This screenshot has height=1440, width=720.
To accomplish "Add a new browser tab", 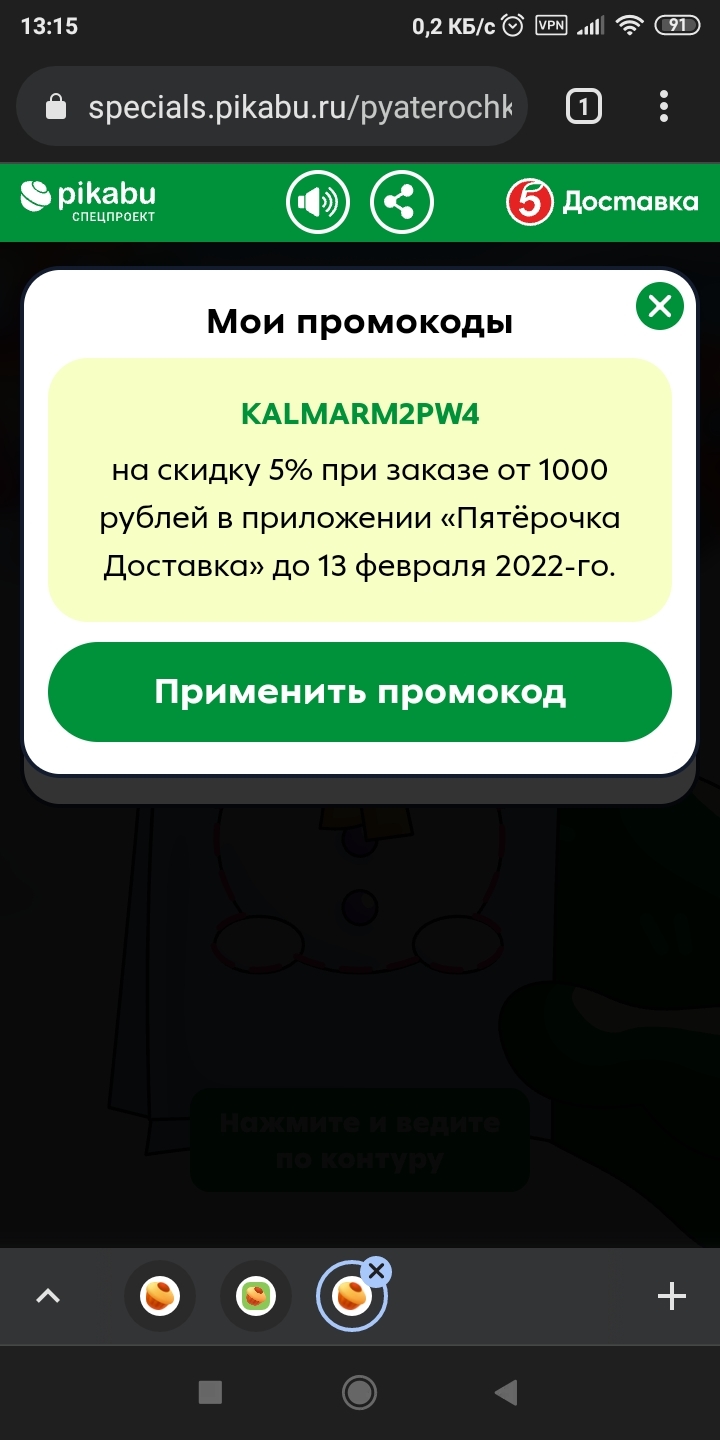I will pyautogui.click(x=672, y=1297).
